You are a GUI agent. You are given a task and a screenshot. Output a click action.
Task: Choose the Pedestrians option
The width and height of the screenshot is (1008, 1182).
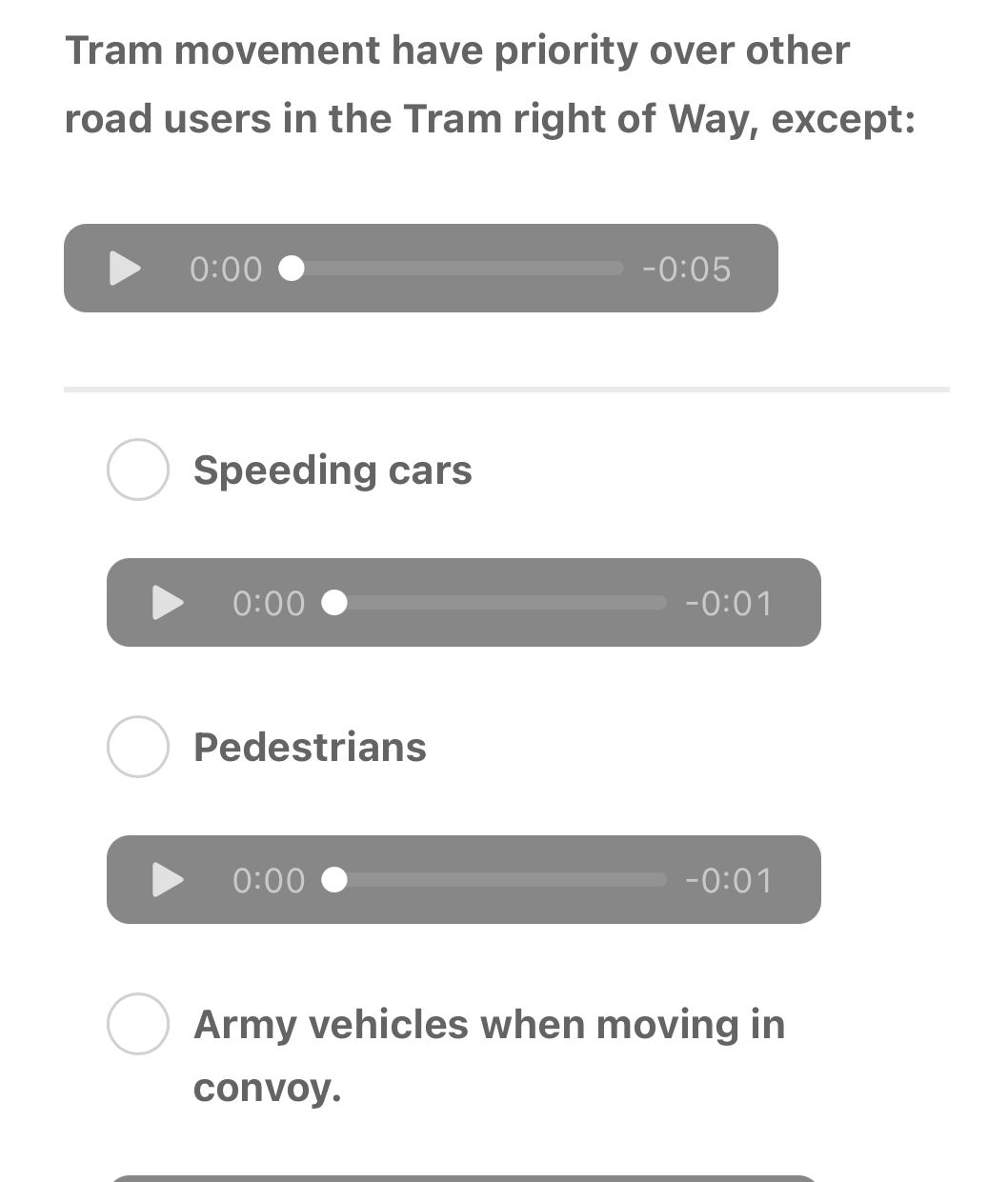pos(137,747)
